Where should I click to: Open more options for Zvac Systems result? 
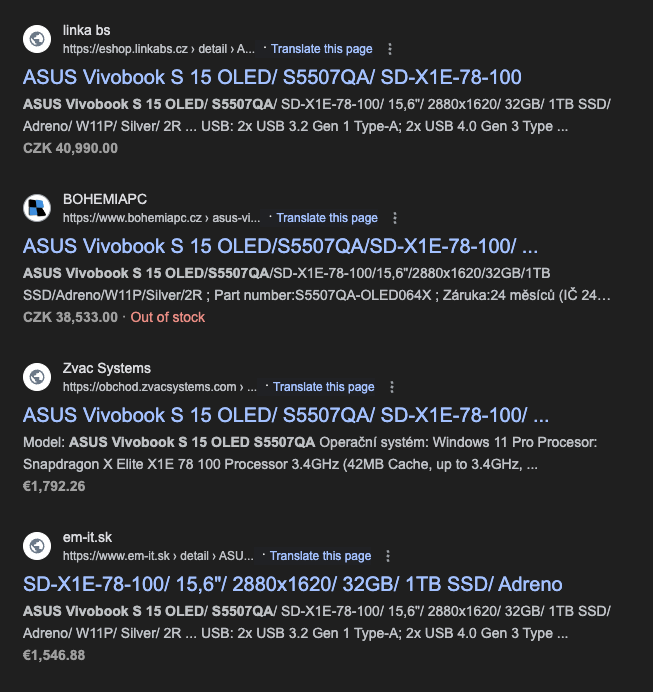point(392,386)
